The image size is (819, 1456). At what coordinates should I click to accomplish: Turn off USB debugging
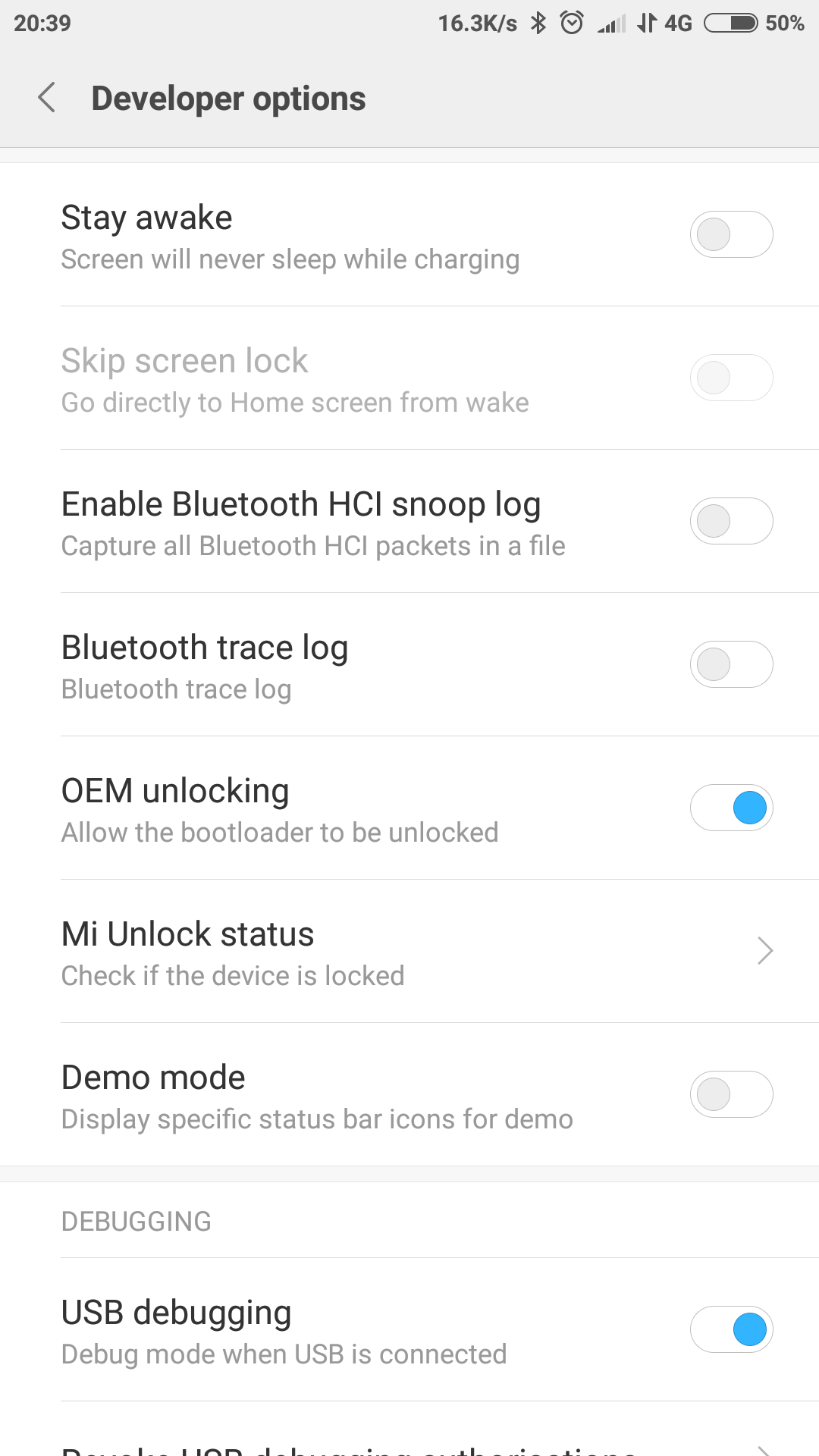[x=731, y=1329]
